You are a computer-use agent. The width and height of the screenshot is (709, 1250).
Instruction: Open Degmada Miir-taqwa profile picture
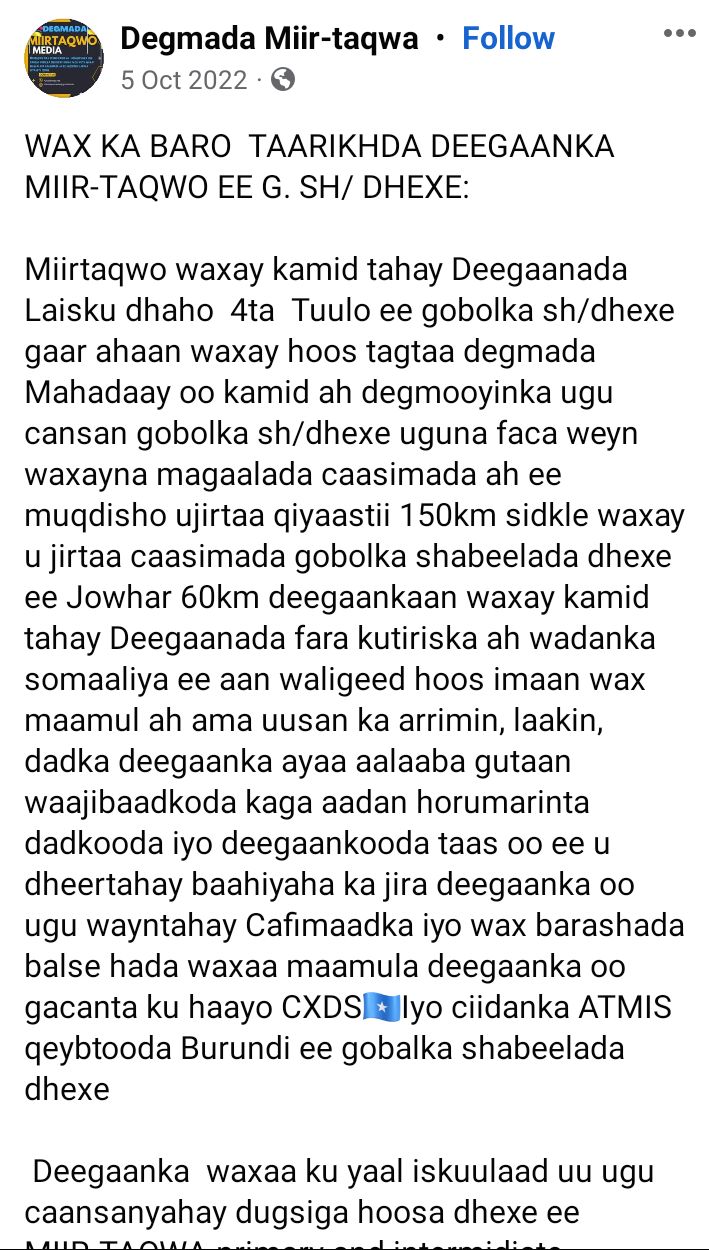click(63, 56)
